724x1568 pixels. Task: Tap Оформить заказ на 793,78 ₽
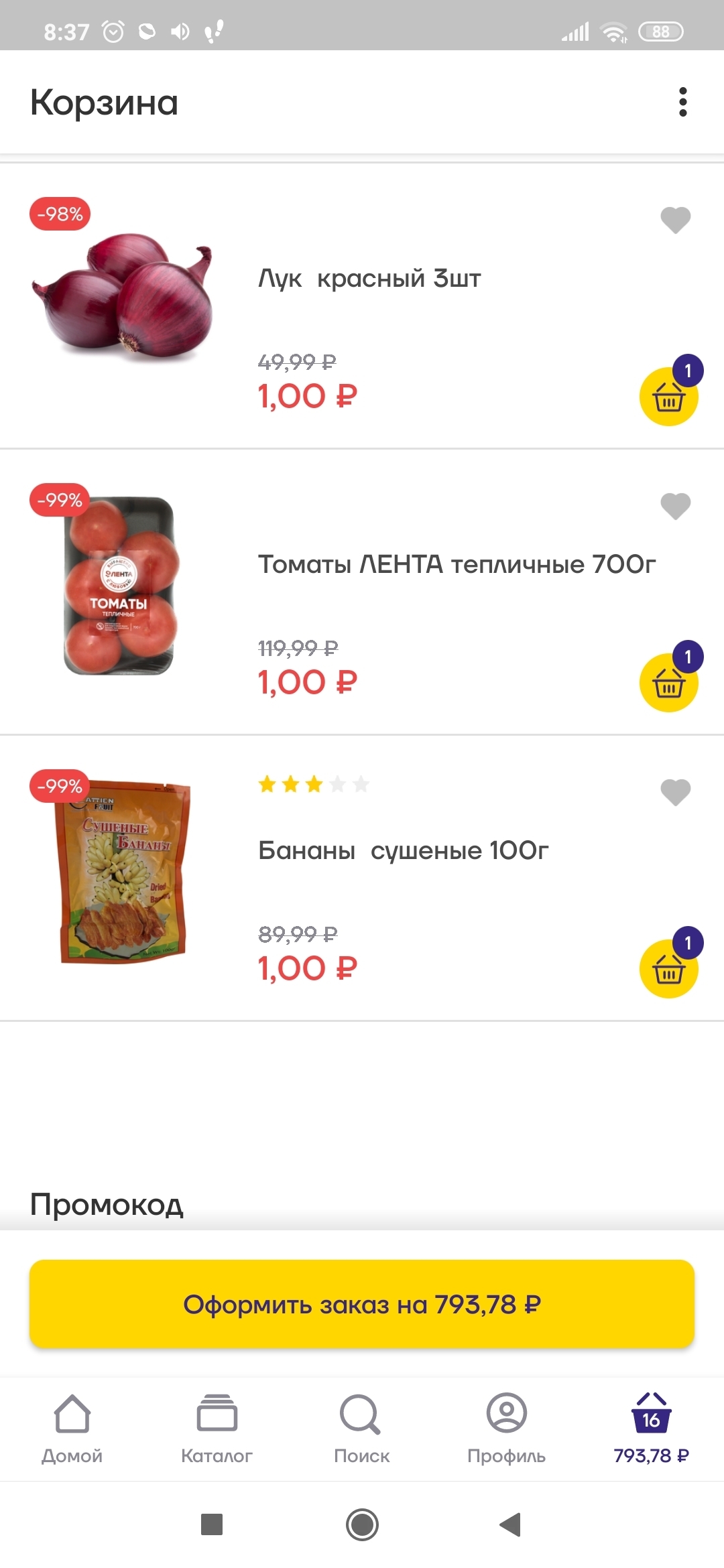click(x=362, y=1304)
